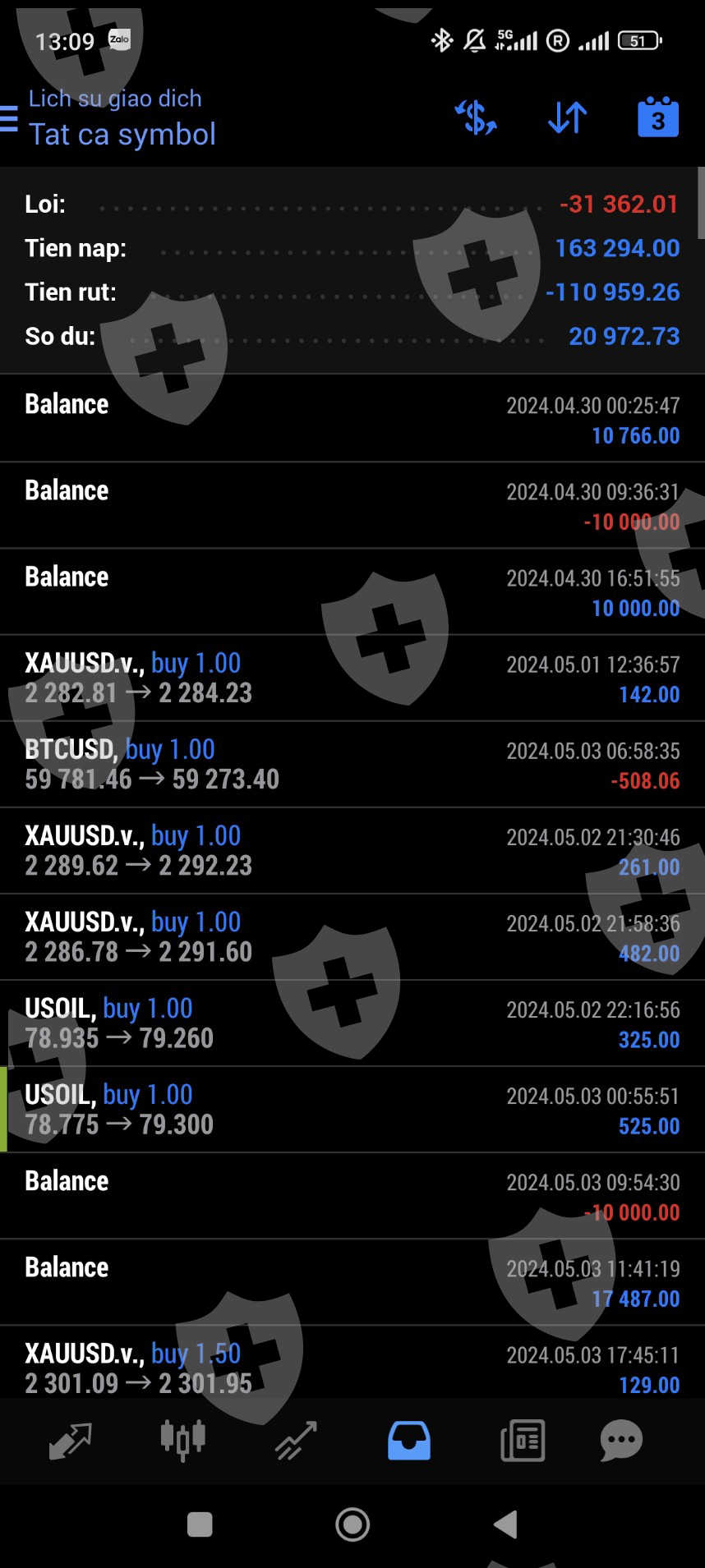Viewport: 705px width, 1568px height.
Task: Open the News tab
Action: point(523,1440)
